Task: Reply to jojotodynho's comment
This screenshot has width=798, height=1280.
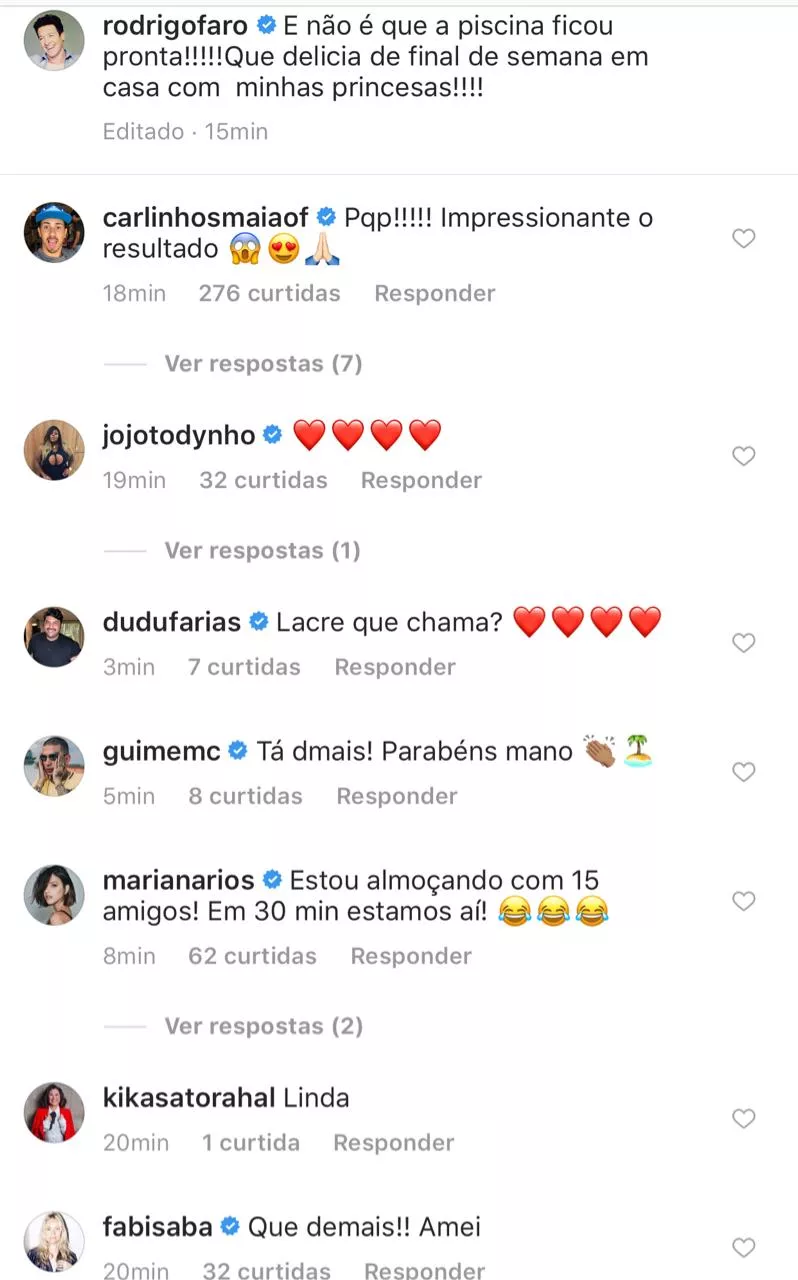Action: 421,480
